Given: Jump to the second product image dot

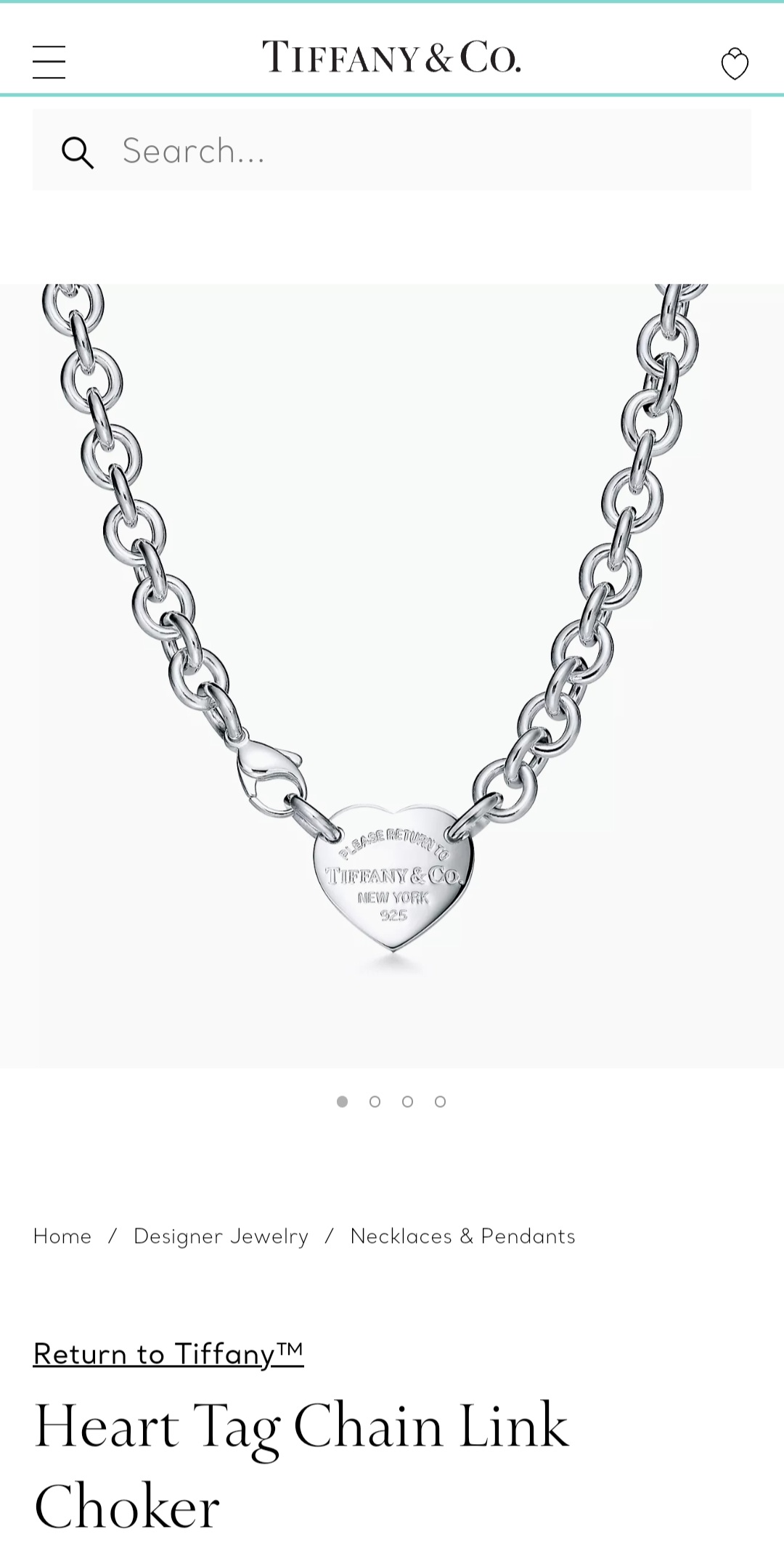Looking at the screenshot, I should (375, 1101).
